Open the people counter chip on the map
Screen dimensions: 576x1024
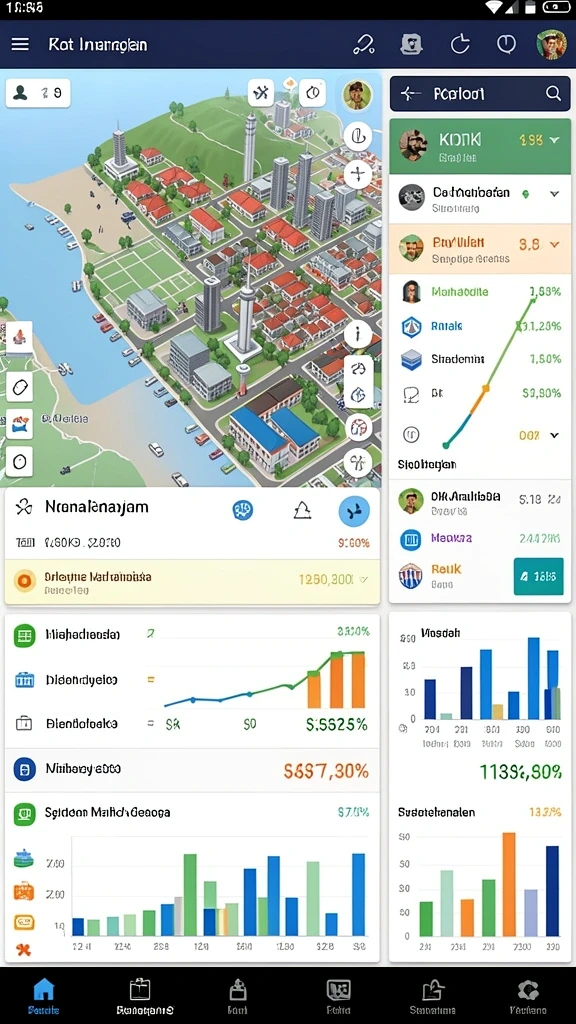click(38, 93)
